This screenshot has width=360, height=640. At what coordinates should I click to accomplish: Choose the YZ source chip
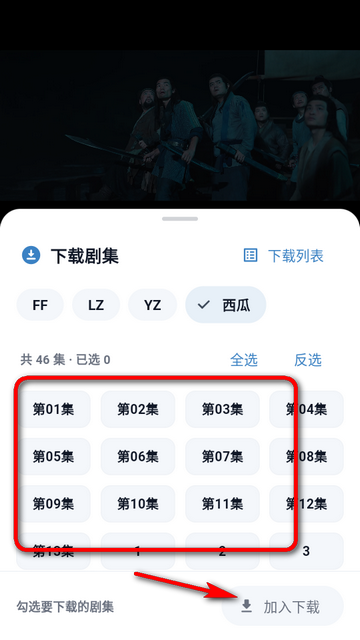click(152, 305)
